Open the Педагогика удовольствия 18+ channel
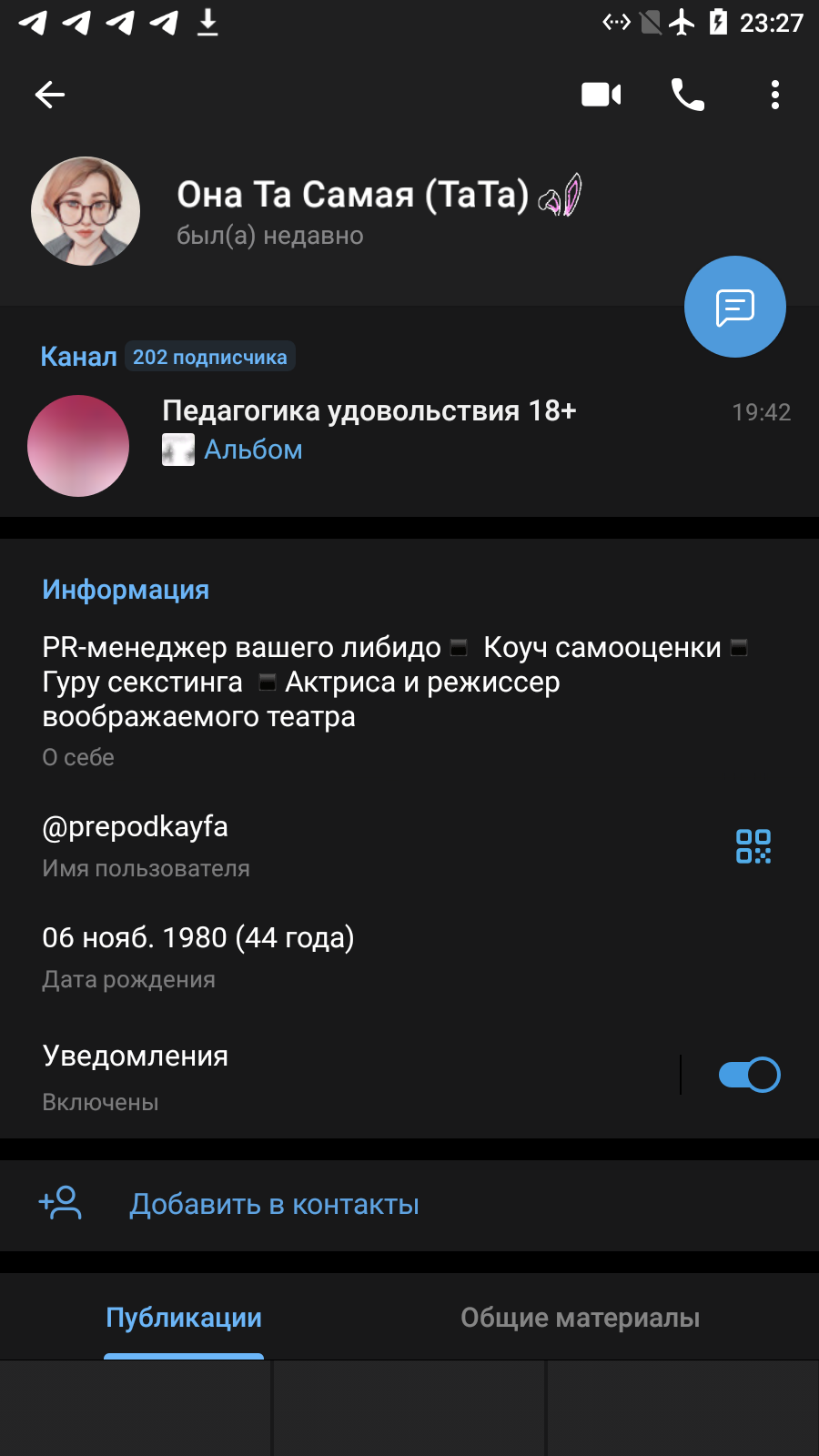 [409, 446]
